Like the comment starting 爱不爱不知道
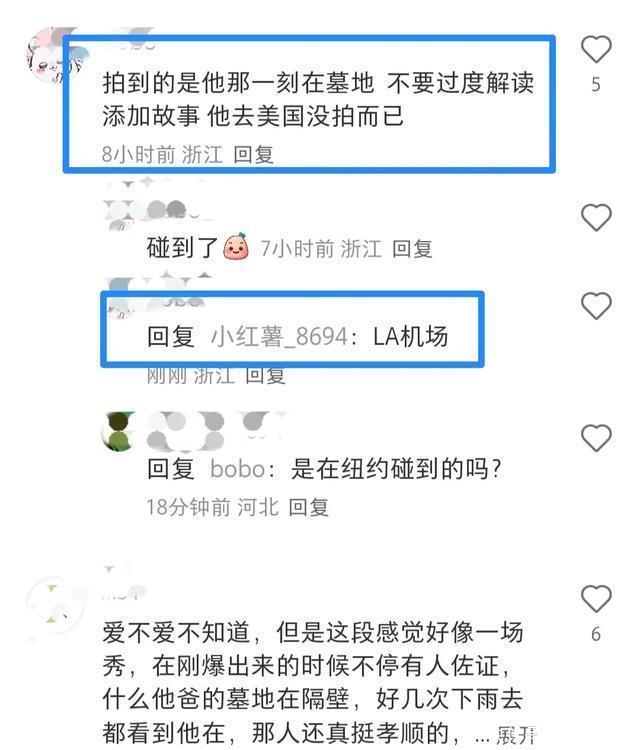The height and width of the screenshot is (750, 640). 596,599
